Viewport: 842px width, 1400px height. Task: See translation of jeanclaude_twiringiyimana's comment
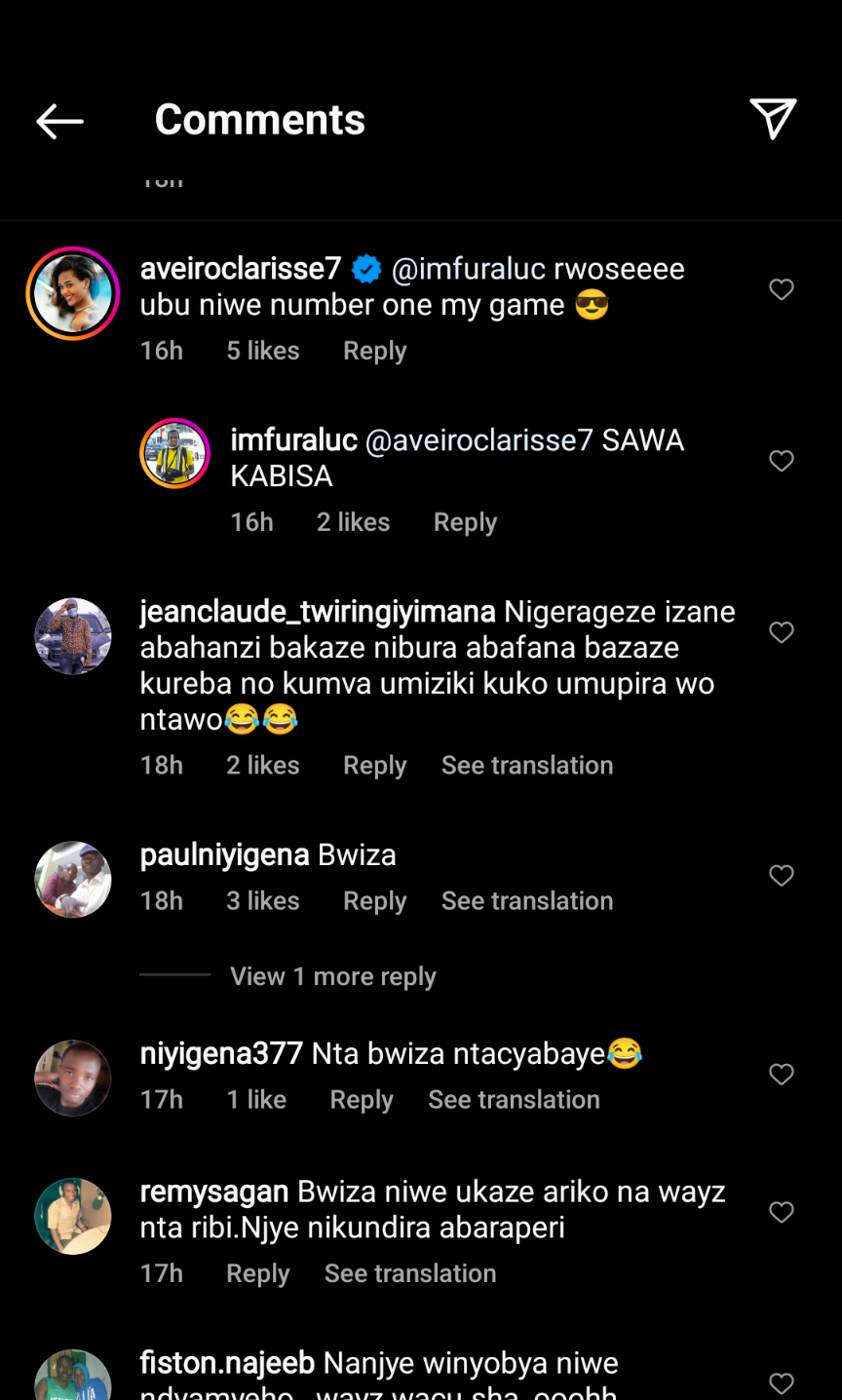click(x=527, y=766)
